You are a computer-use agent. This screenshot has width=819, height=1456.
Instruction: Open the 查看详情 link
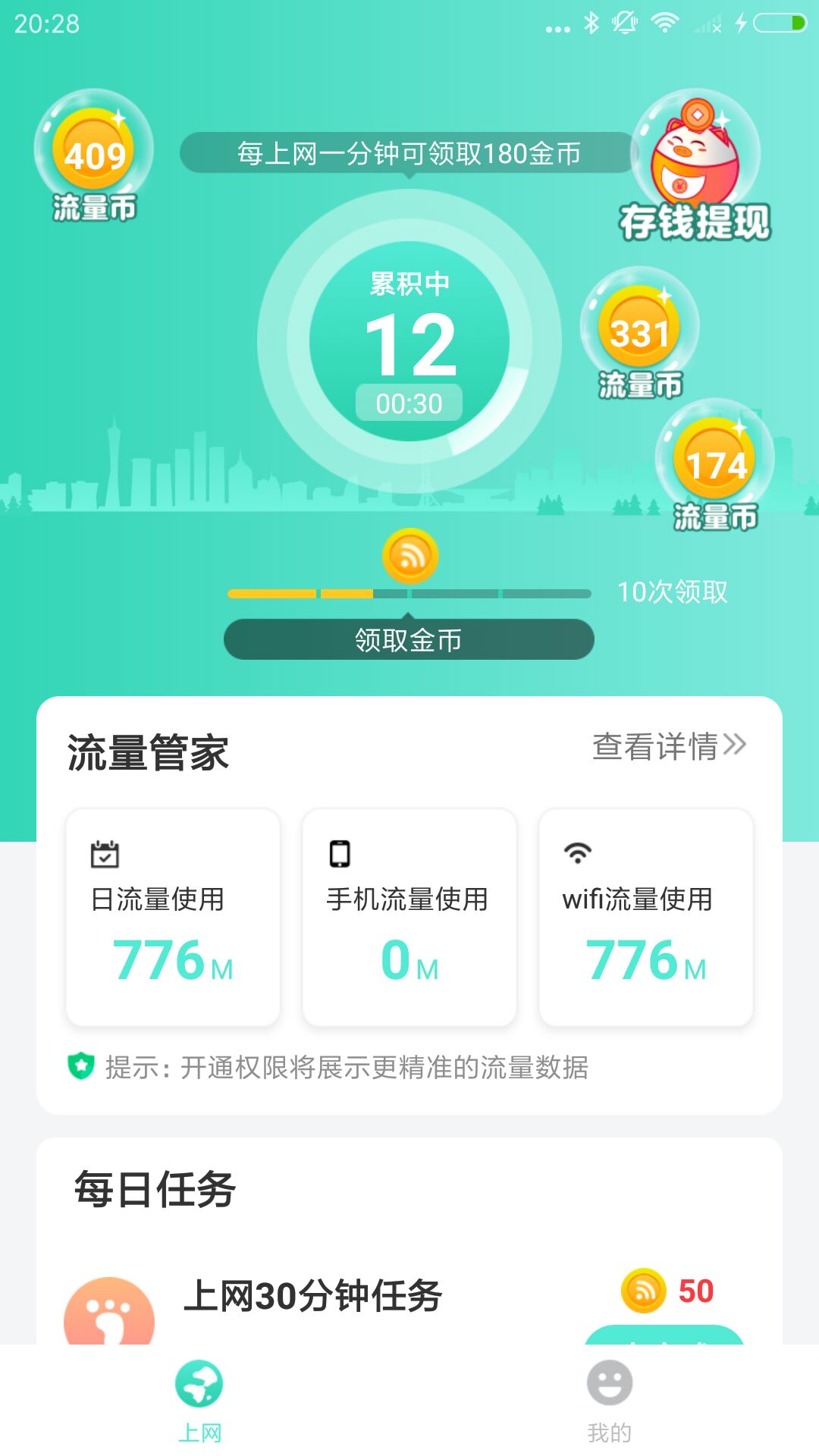tap(656, 745)
